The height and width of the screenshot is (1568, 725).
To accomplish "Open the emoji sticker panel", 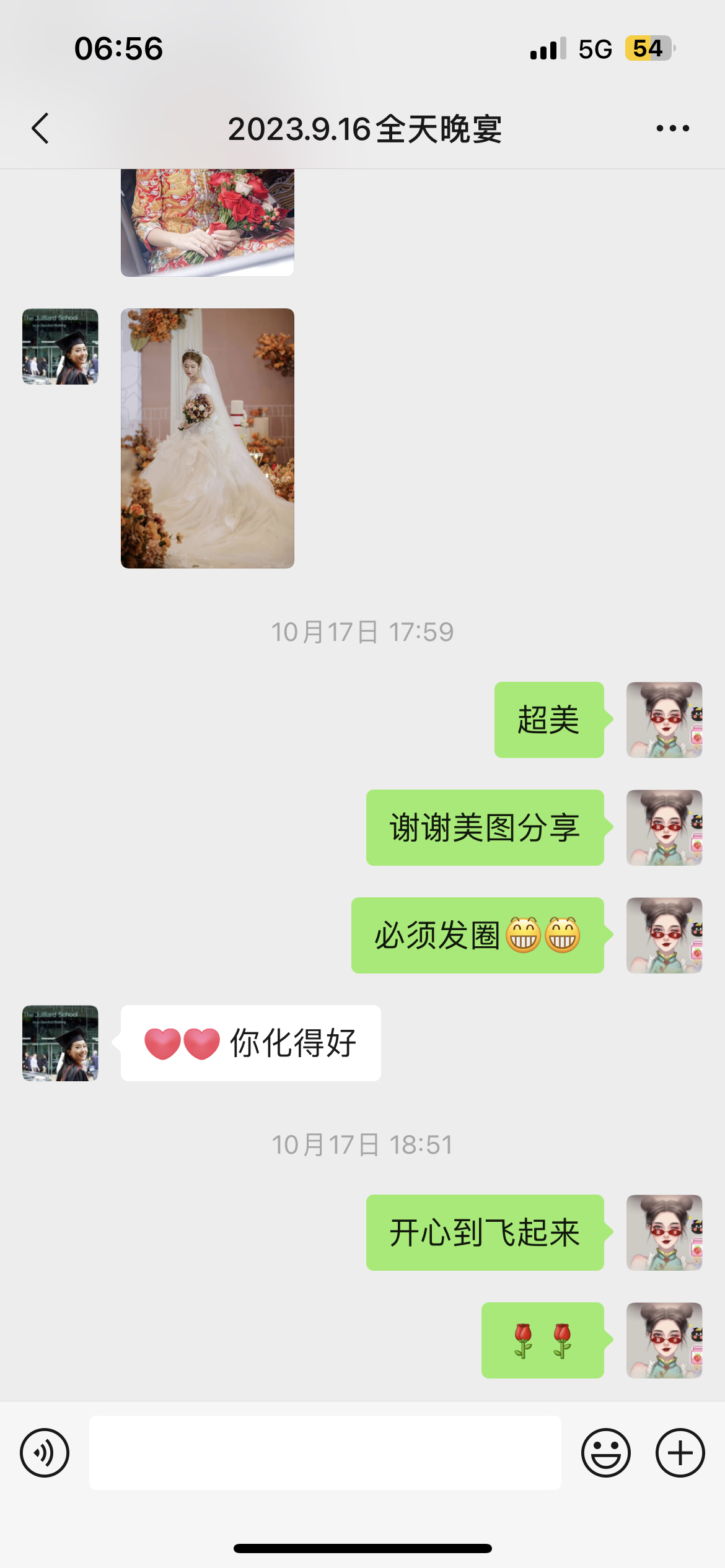I will click(x=605, y=1452).
